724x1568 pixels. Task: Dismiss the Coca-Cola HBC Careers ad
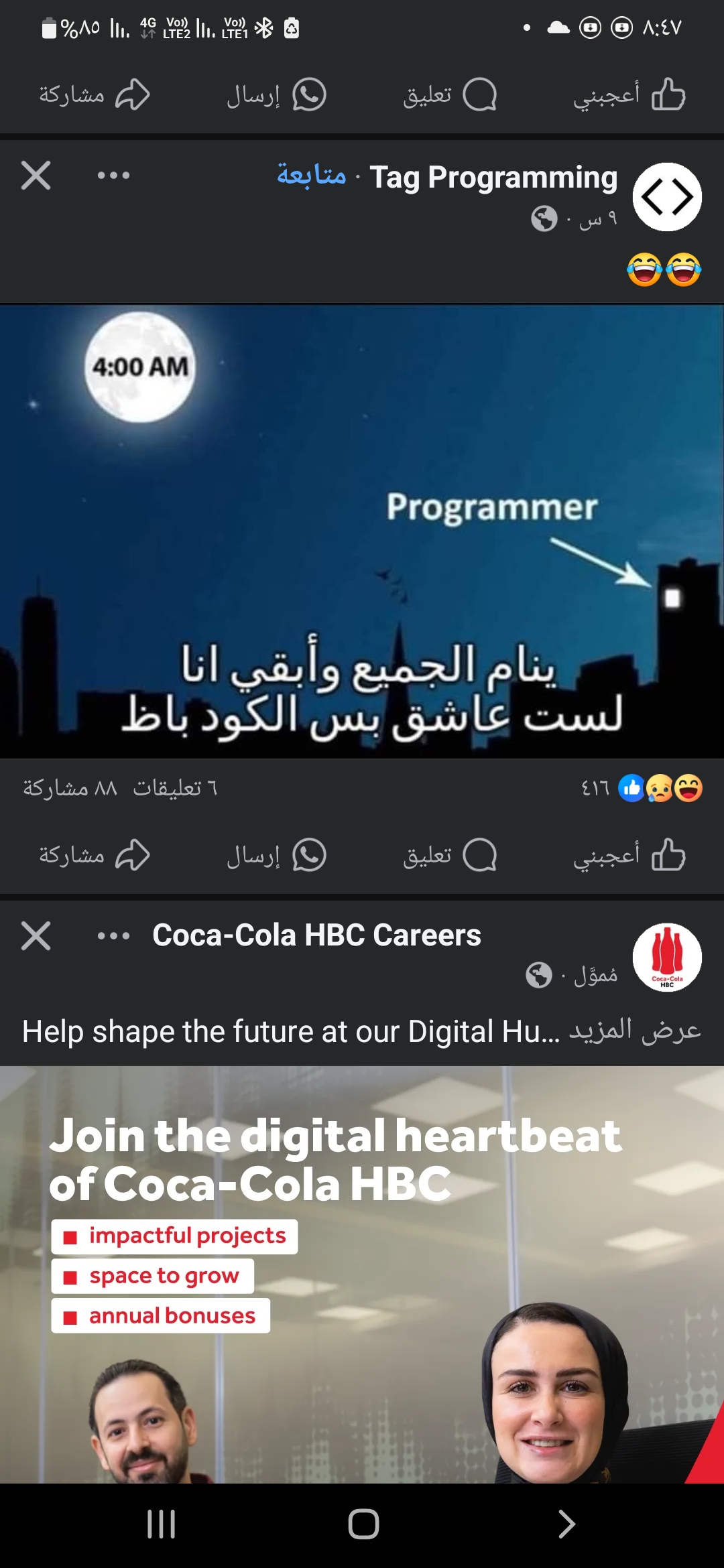tap(36, 935)
